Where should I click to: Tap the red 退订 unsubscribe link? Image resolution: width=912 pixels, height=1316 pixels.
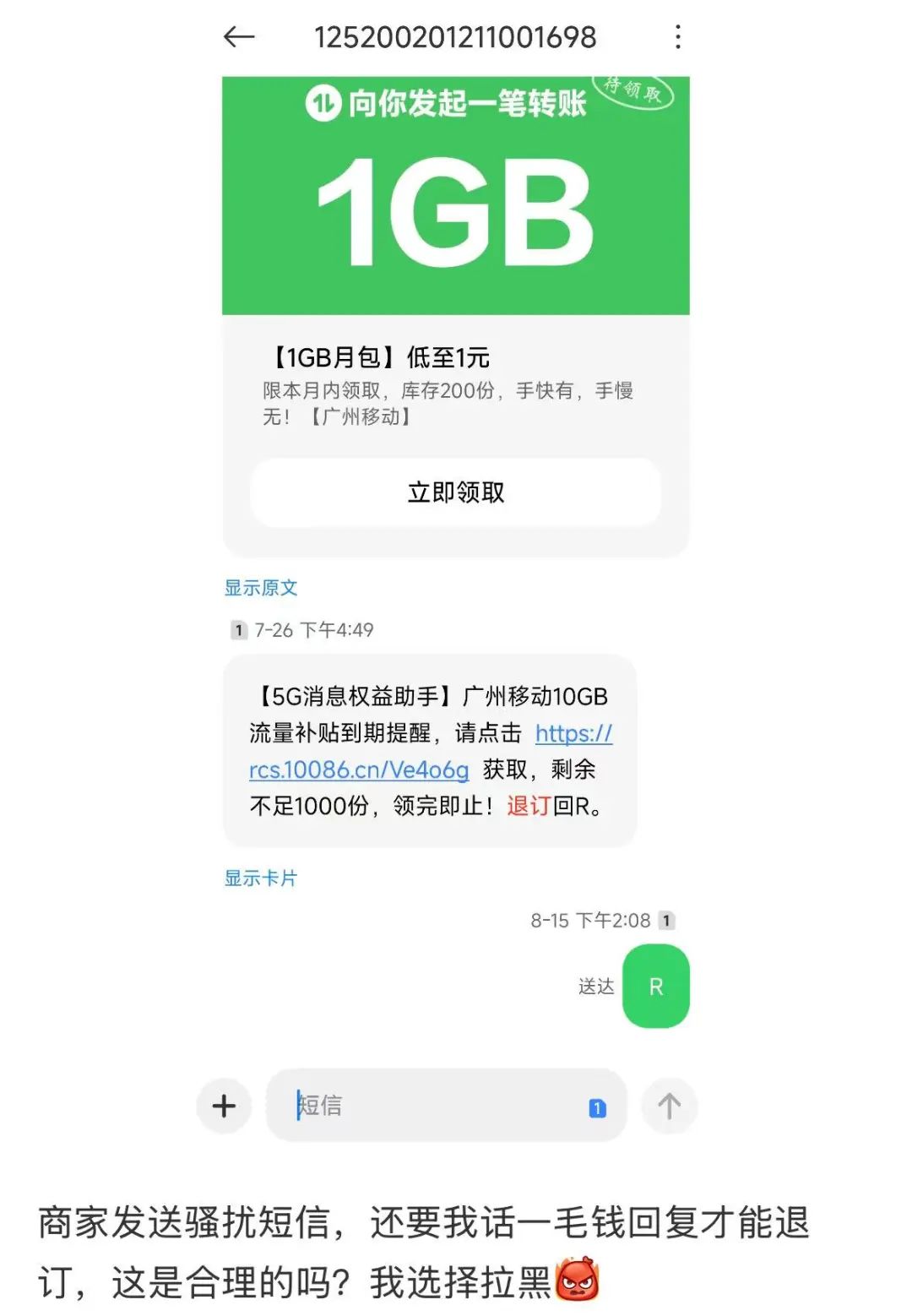point(529,806)
